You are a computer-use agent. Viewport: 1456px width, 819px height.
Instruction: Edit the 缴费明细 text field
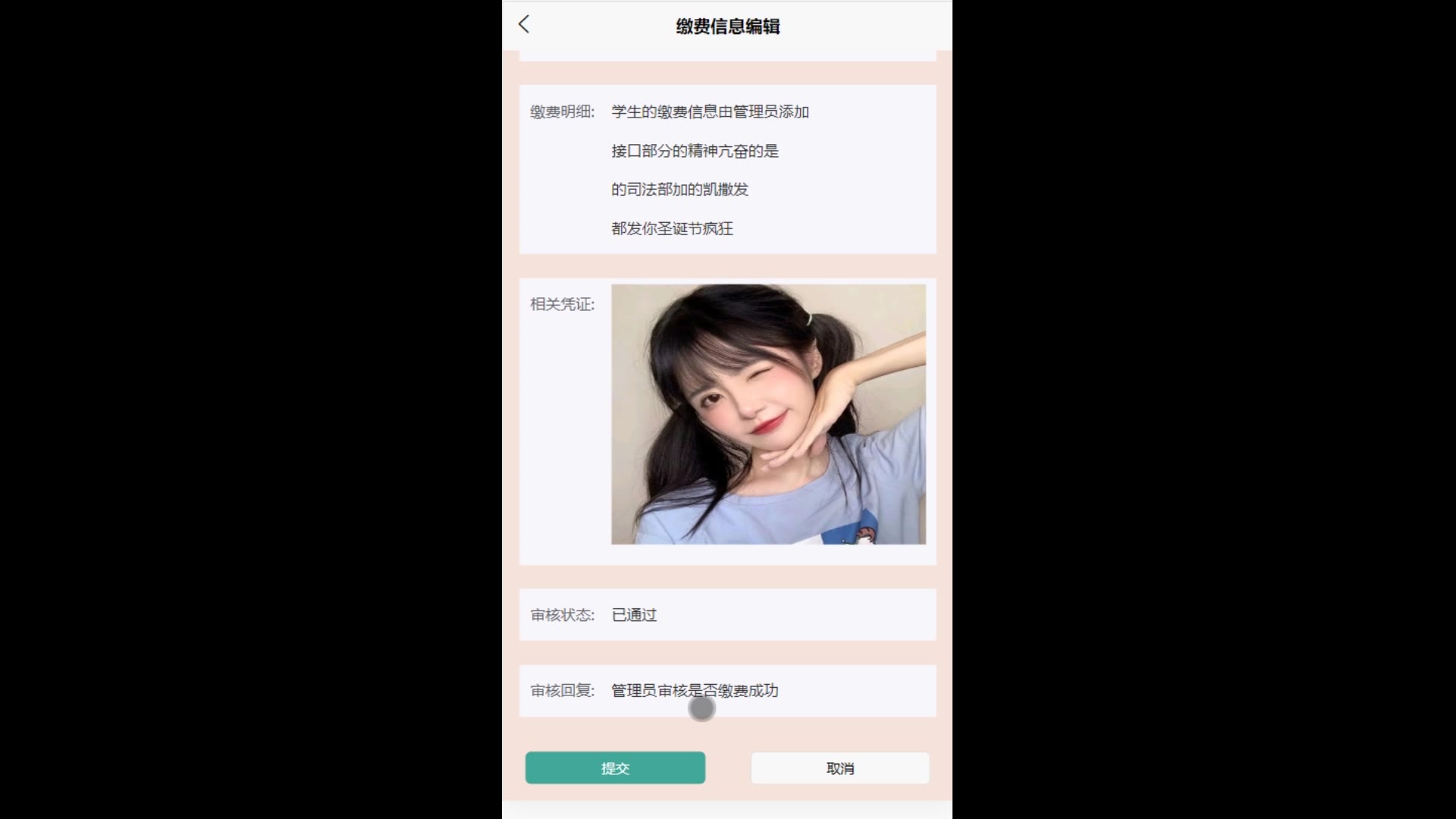[x=768, y=170]
